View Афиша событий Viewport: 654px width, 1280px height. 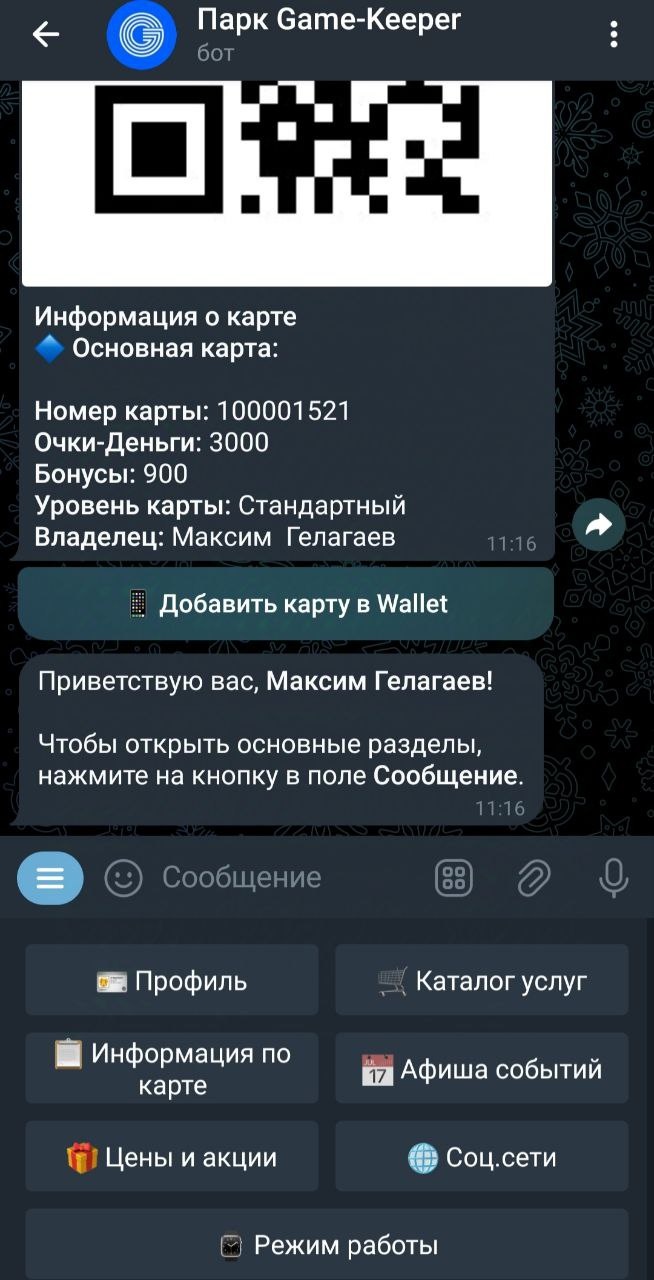tap(482, 1069)
